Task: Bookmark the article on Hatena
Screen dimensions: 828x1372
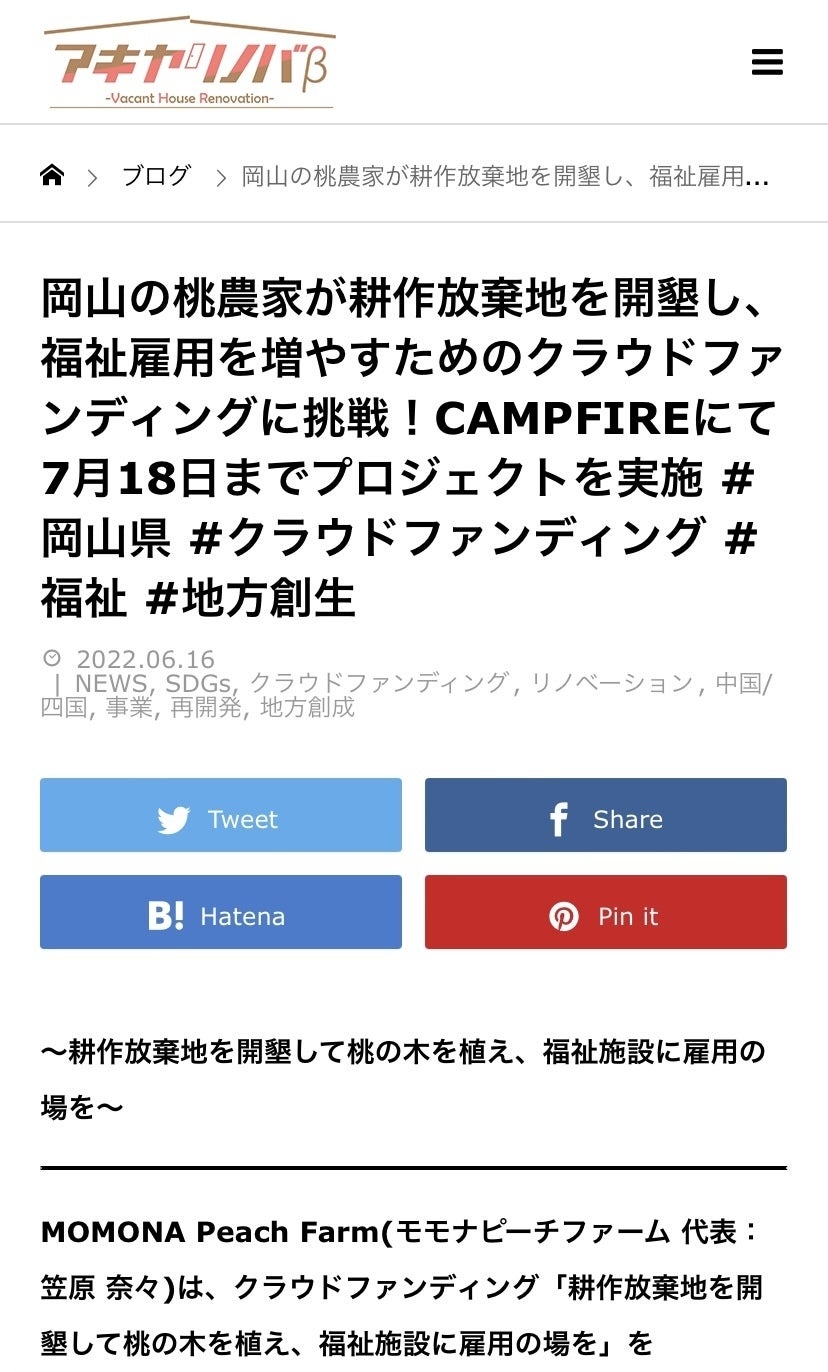Action: (221, 912)
